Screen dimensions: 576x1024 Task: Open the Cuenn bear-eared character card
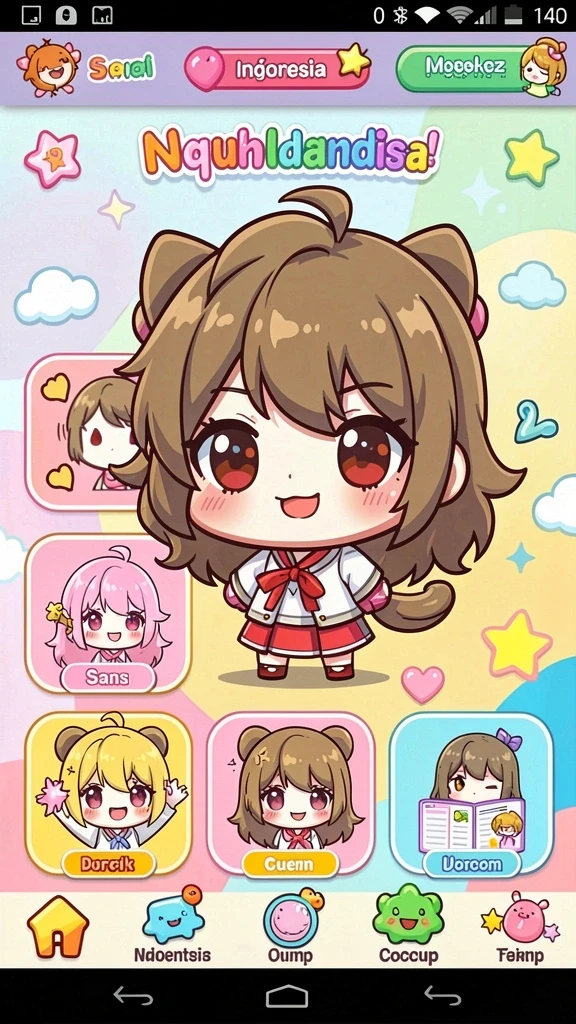tap(291, 794)
